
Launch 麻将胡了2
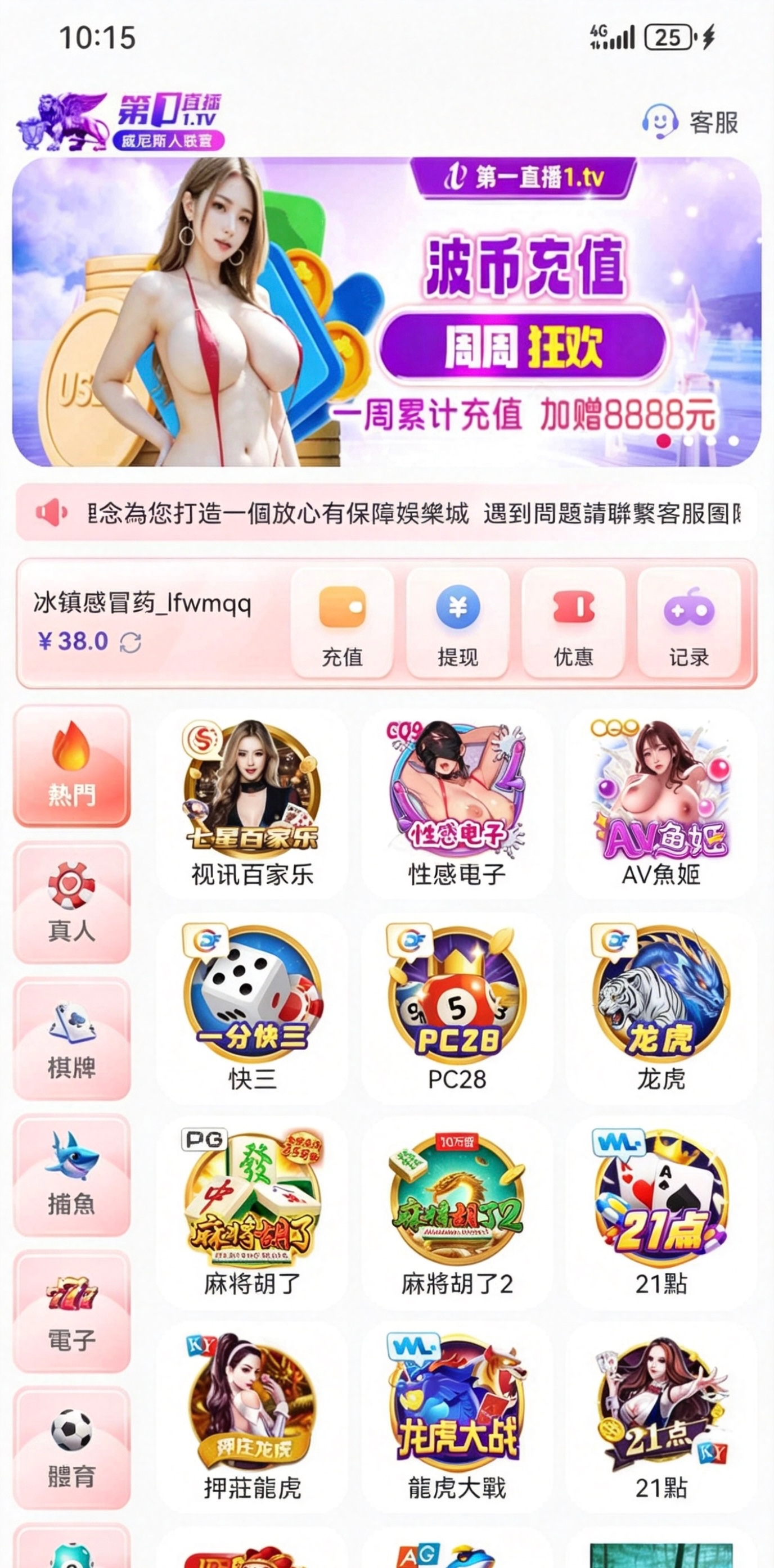click(457, 1212)
